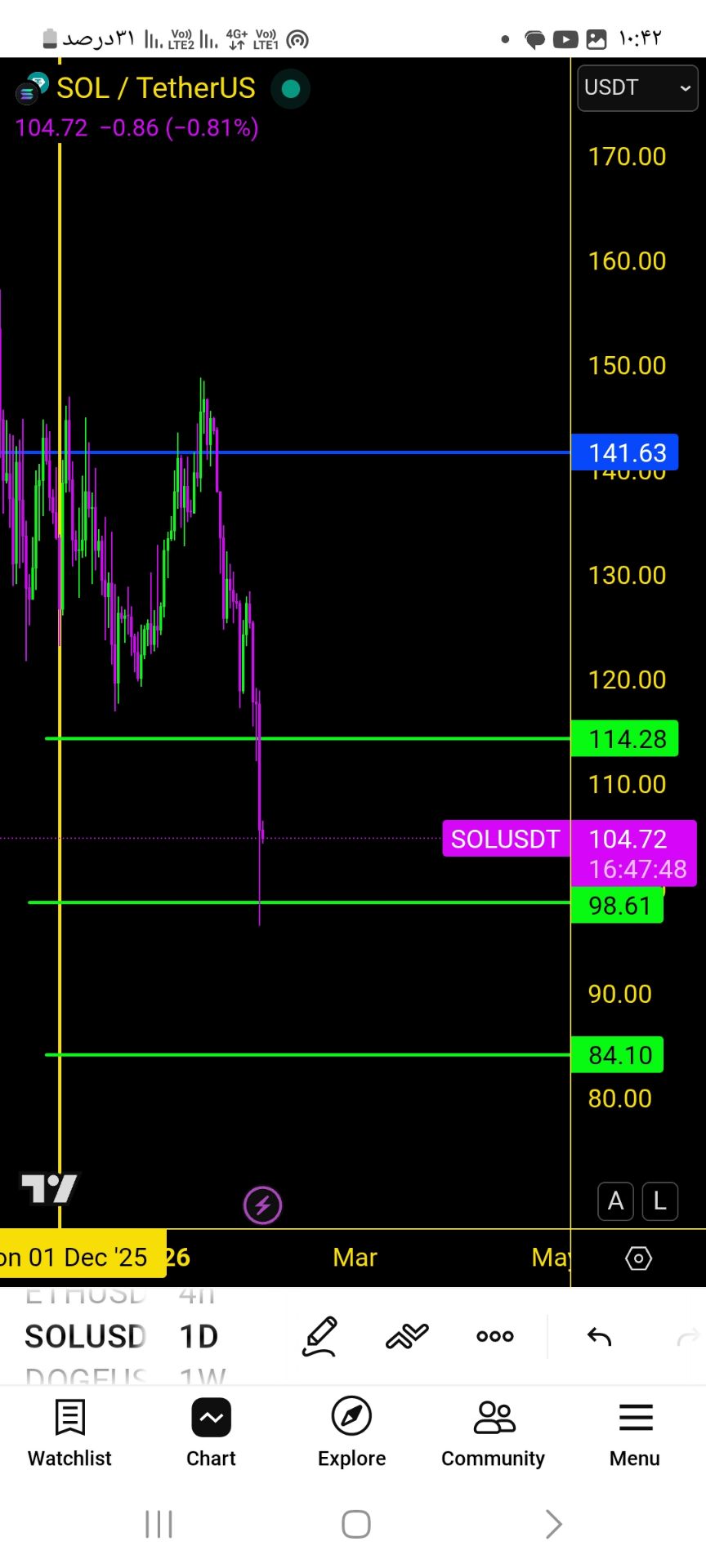Open the USDT currency dropdown
706x1568 pixels.
tap(637, 87)
